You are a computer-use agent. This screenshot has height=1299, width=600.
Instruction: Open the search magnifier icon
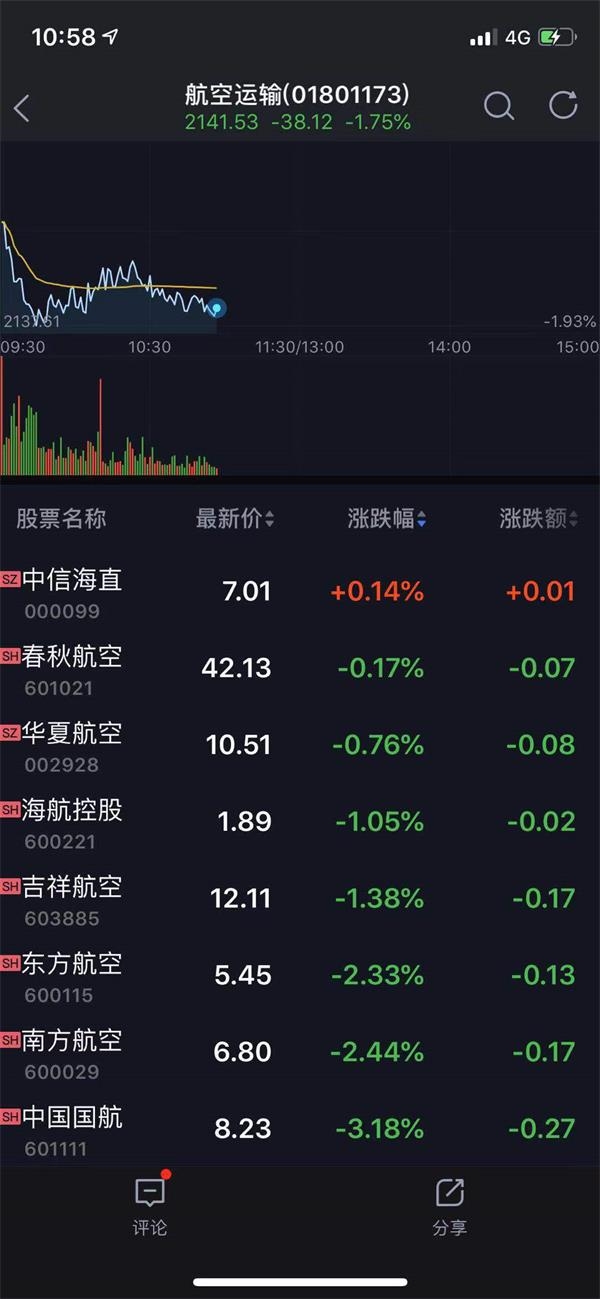498,105
